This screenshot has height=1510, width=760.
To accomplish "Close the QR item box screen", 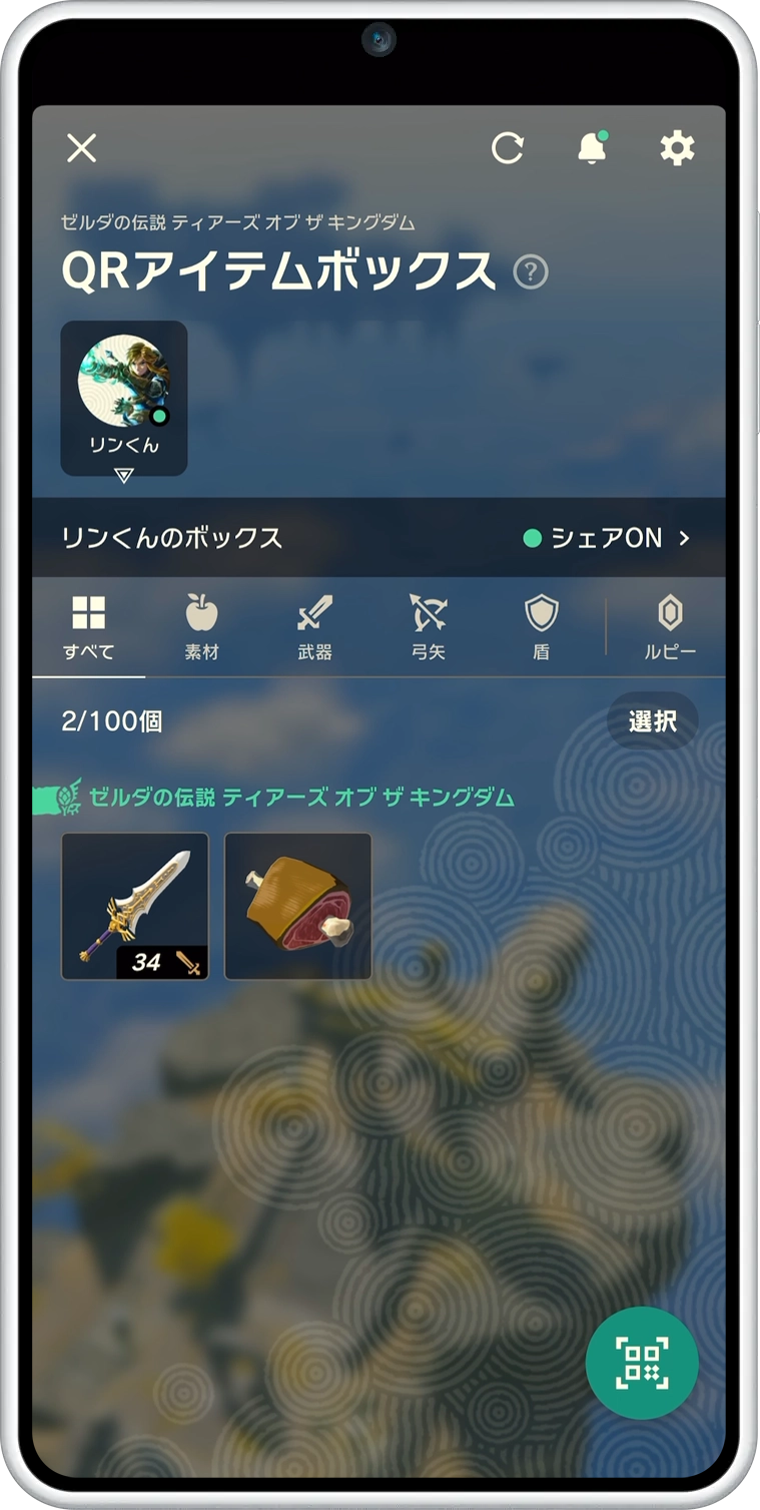I will click(x=81, y=149).
